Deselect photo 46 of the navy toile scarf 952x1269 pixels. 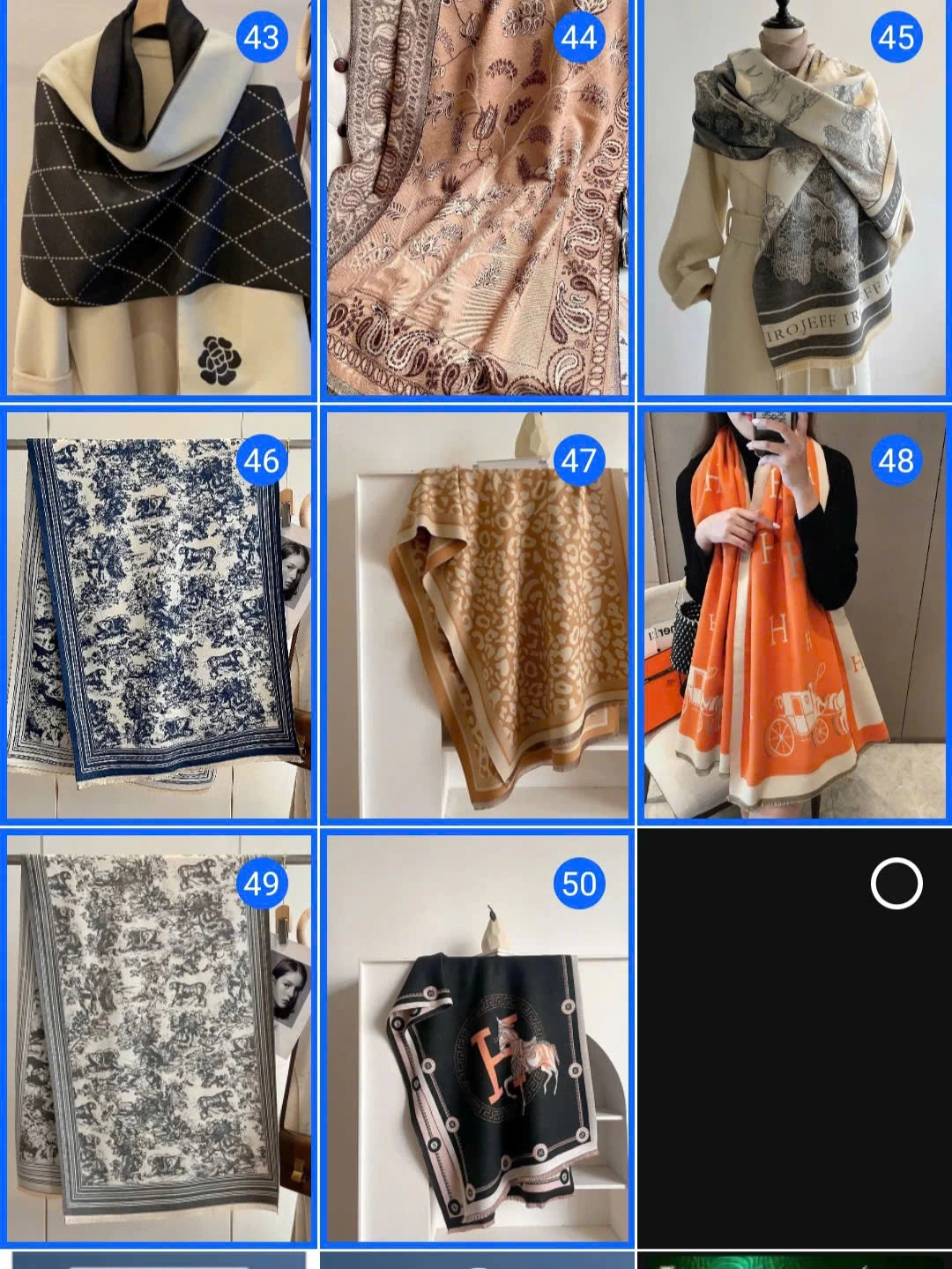[x=261, y=460]
